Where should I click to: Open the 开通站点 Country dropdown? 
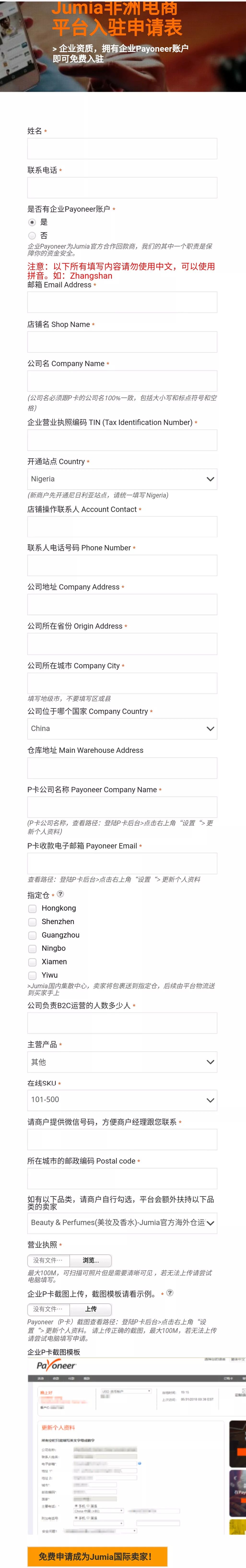[x=122, y=479]
